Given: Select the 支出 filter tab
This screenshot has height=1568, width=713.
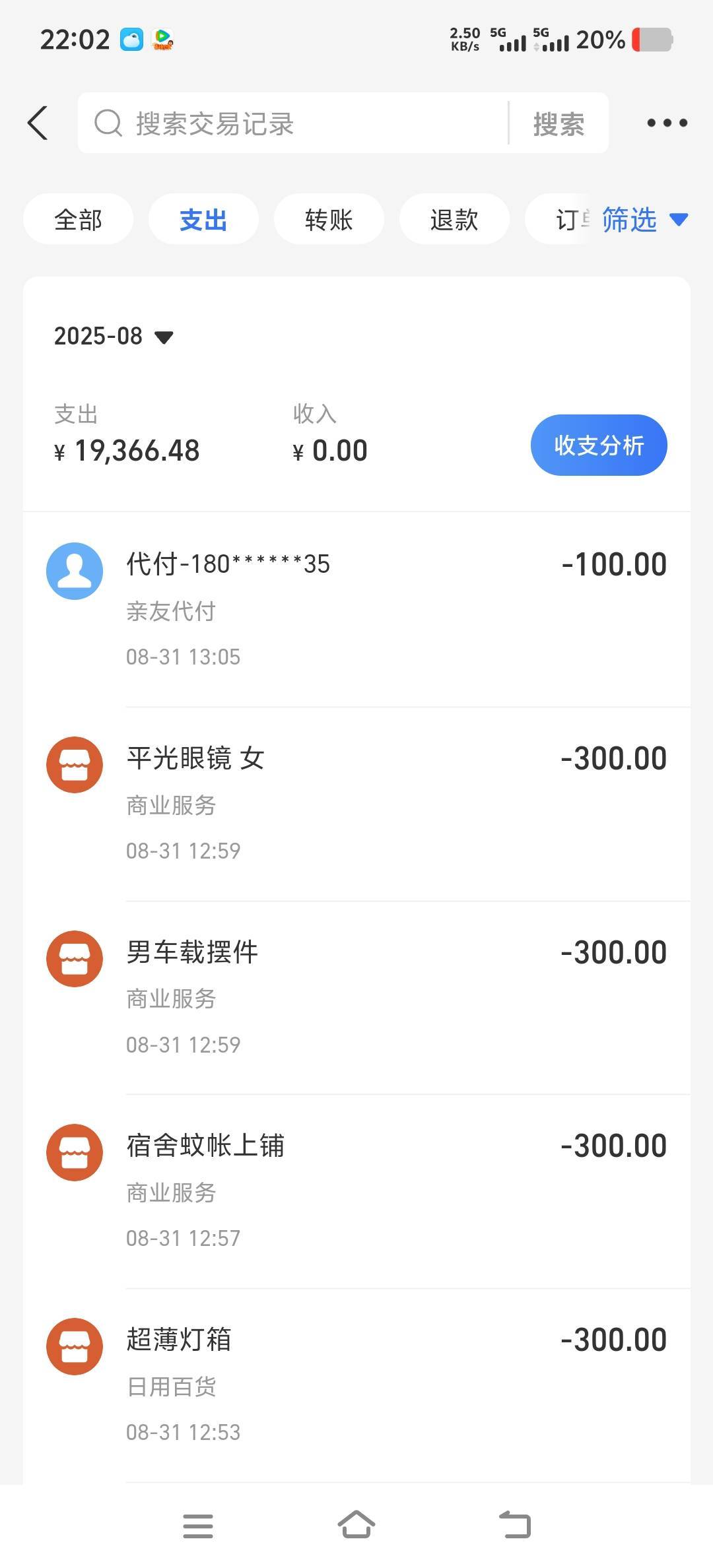Looking at the screenshot, I should coord(203,220).
